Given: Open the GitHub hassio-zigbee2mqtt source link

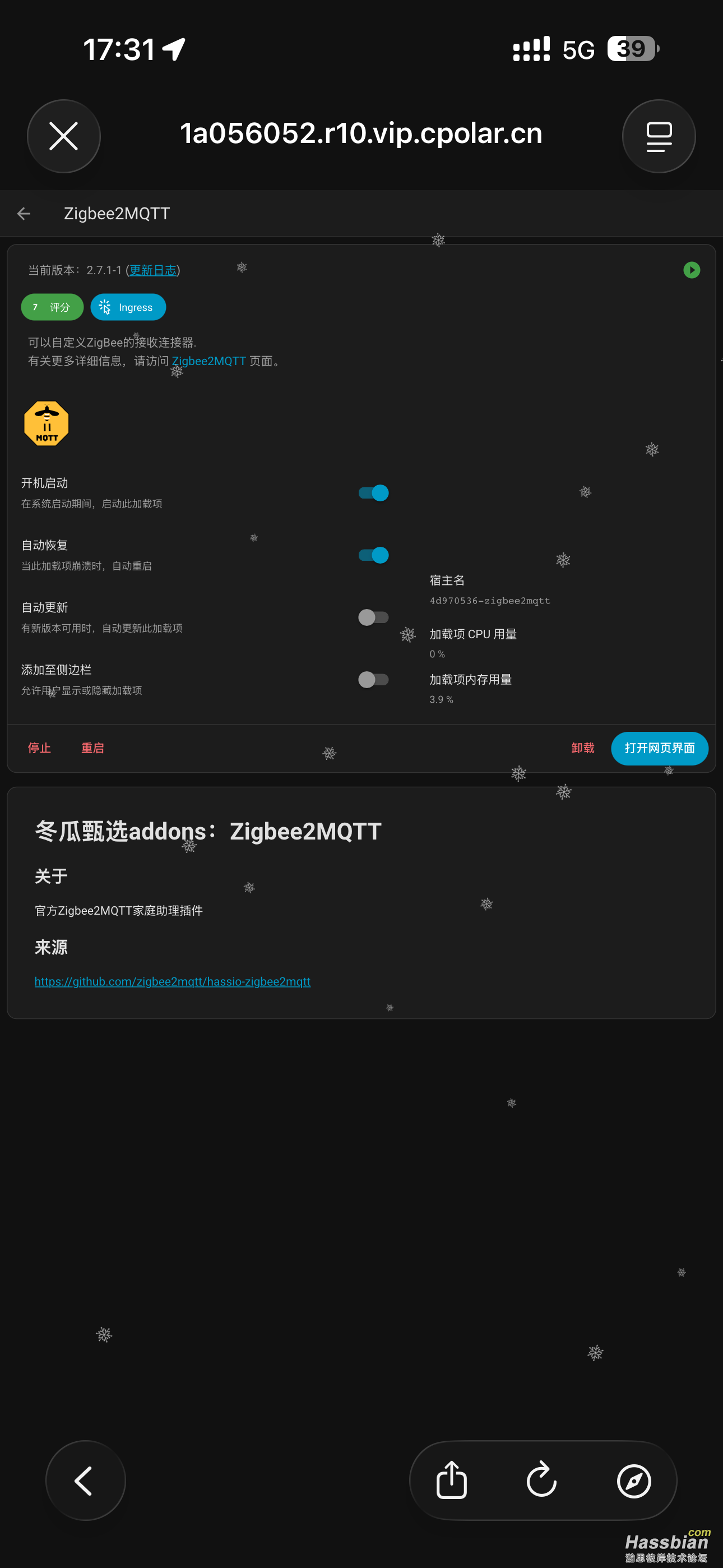Looking at the screenshot, I should click(172, 981).
